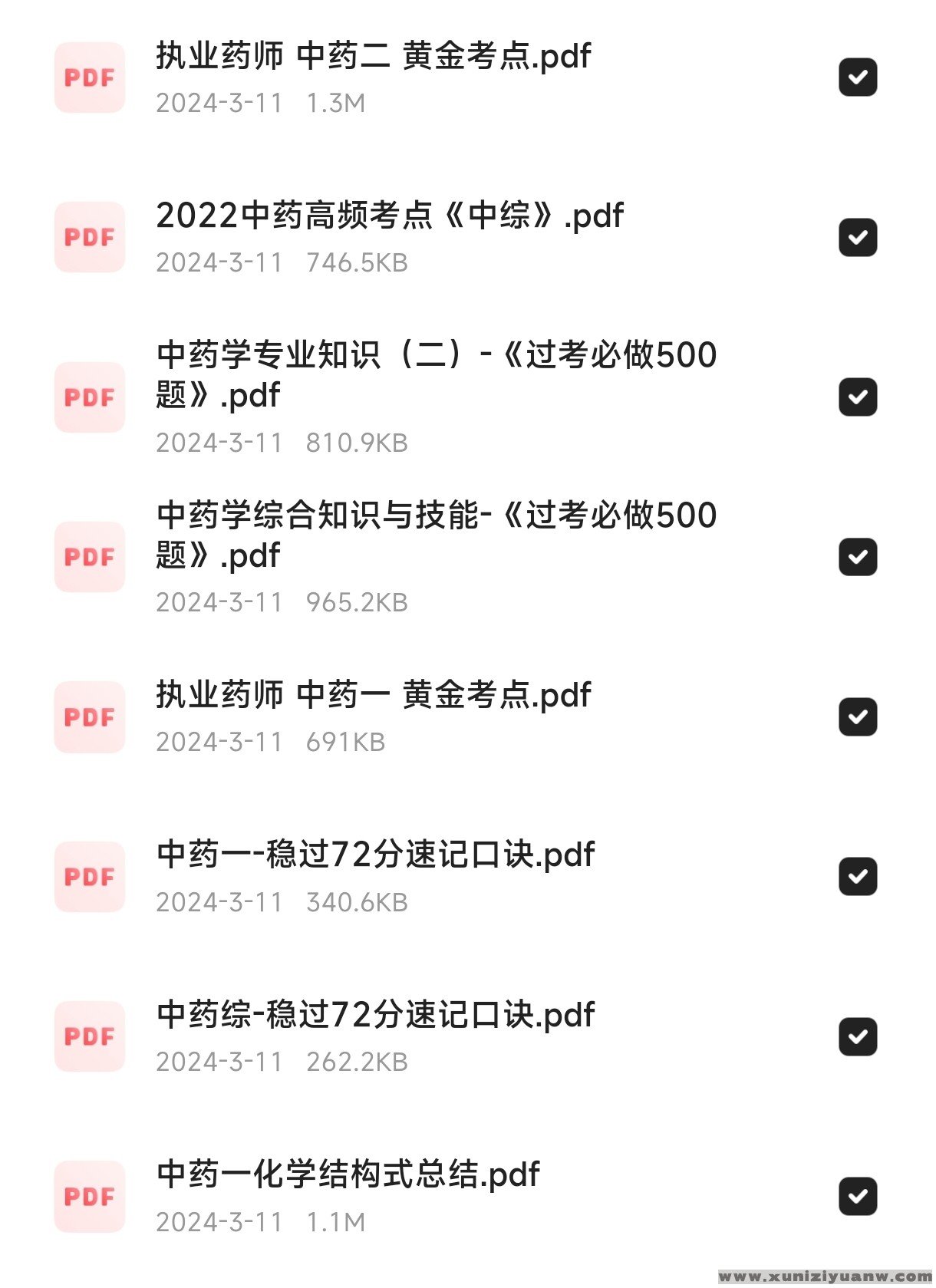Open 中药学专业知识（二）过考必做500题 PDF
This screenshot has width=936, height=1288.
[x=436, y=375]
